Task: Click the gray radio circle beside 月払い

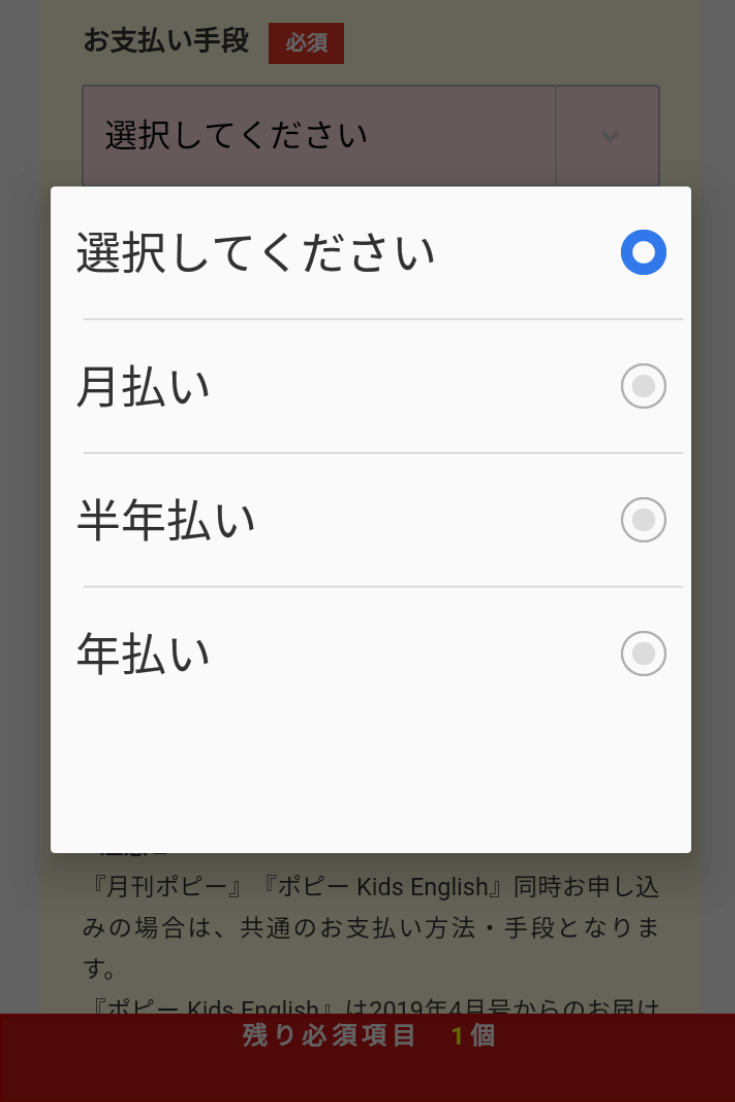Action: click(643, 385)
